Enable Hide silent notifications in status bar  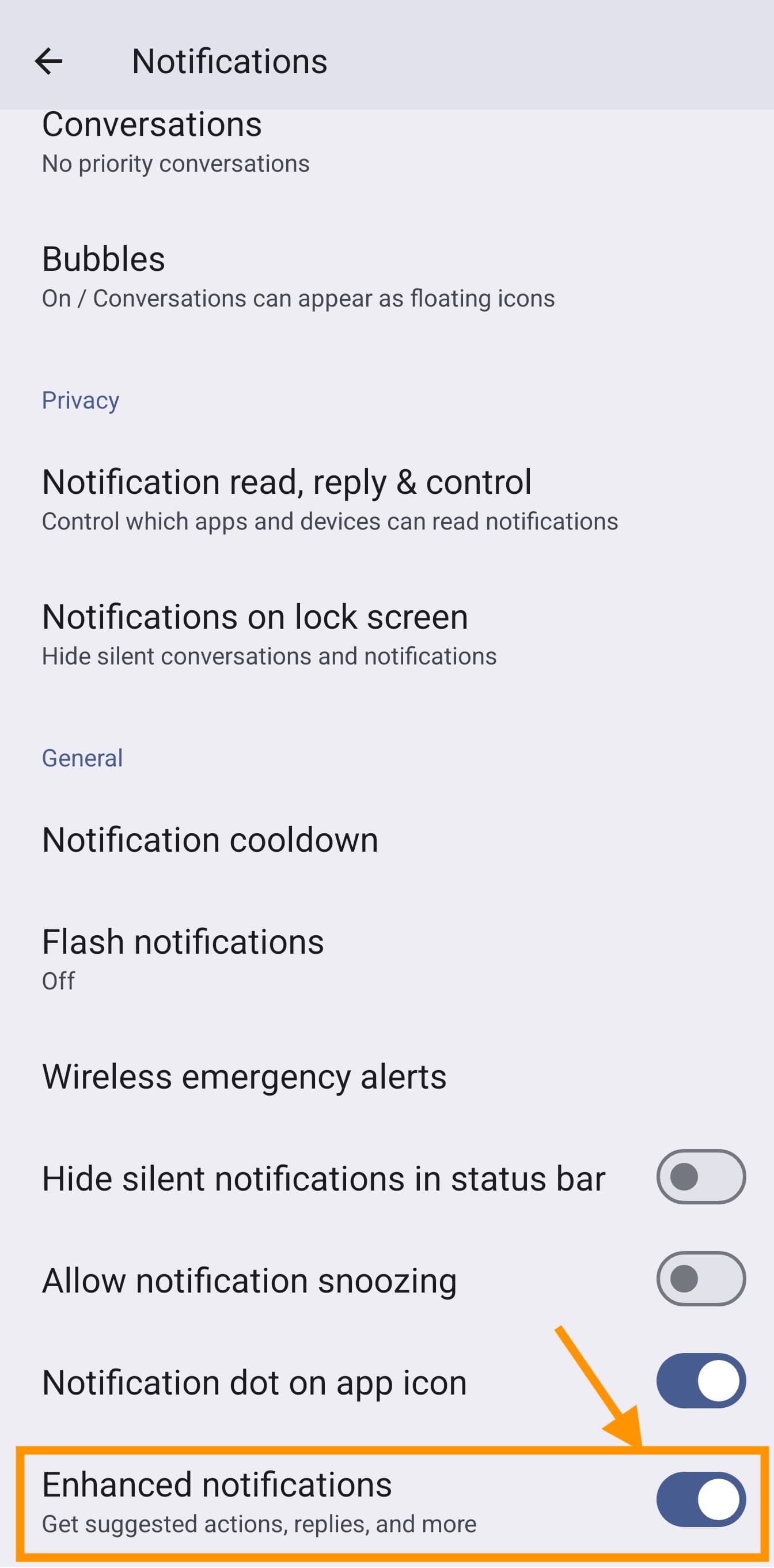[x=700, y=1177]
